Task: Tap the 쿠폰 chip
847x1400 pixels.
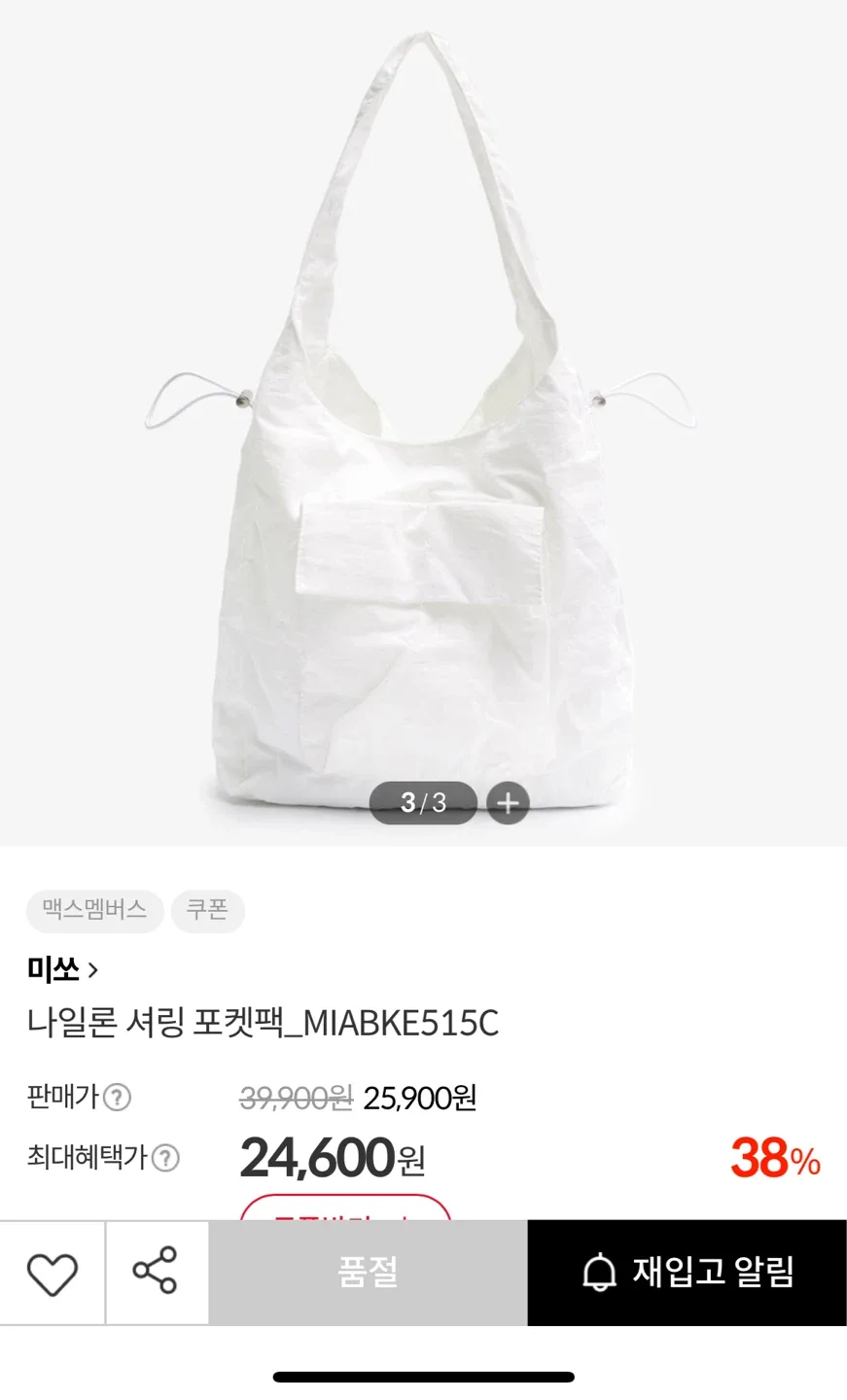Action: pyautogui.click(x=207, y=911)
